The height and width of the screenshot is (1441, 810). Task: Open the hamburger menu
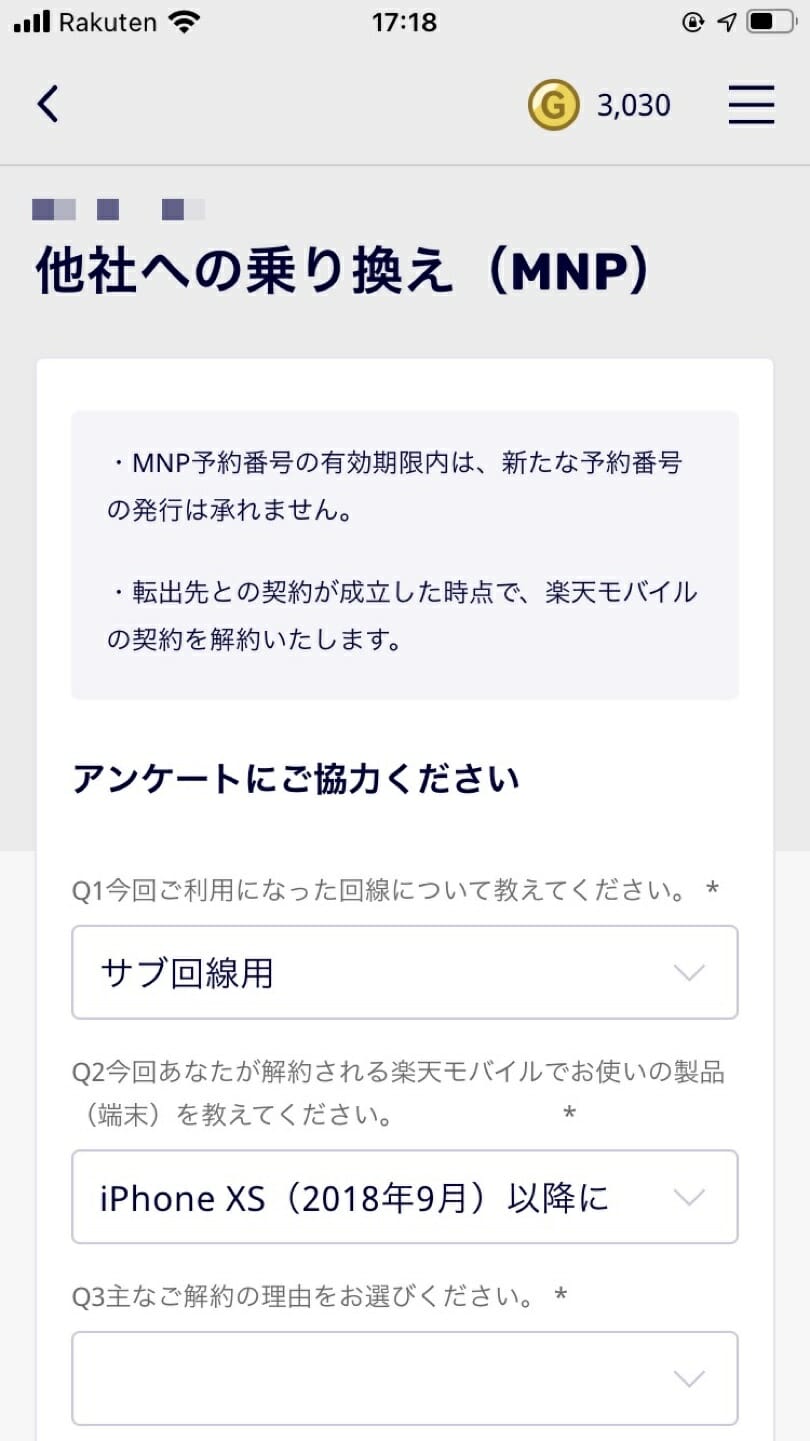751,104
